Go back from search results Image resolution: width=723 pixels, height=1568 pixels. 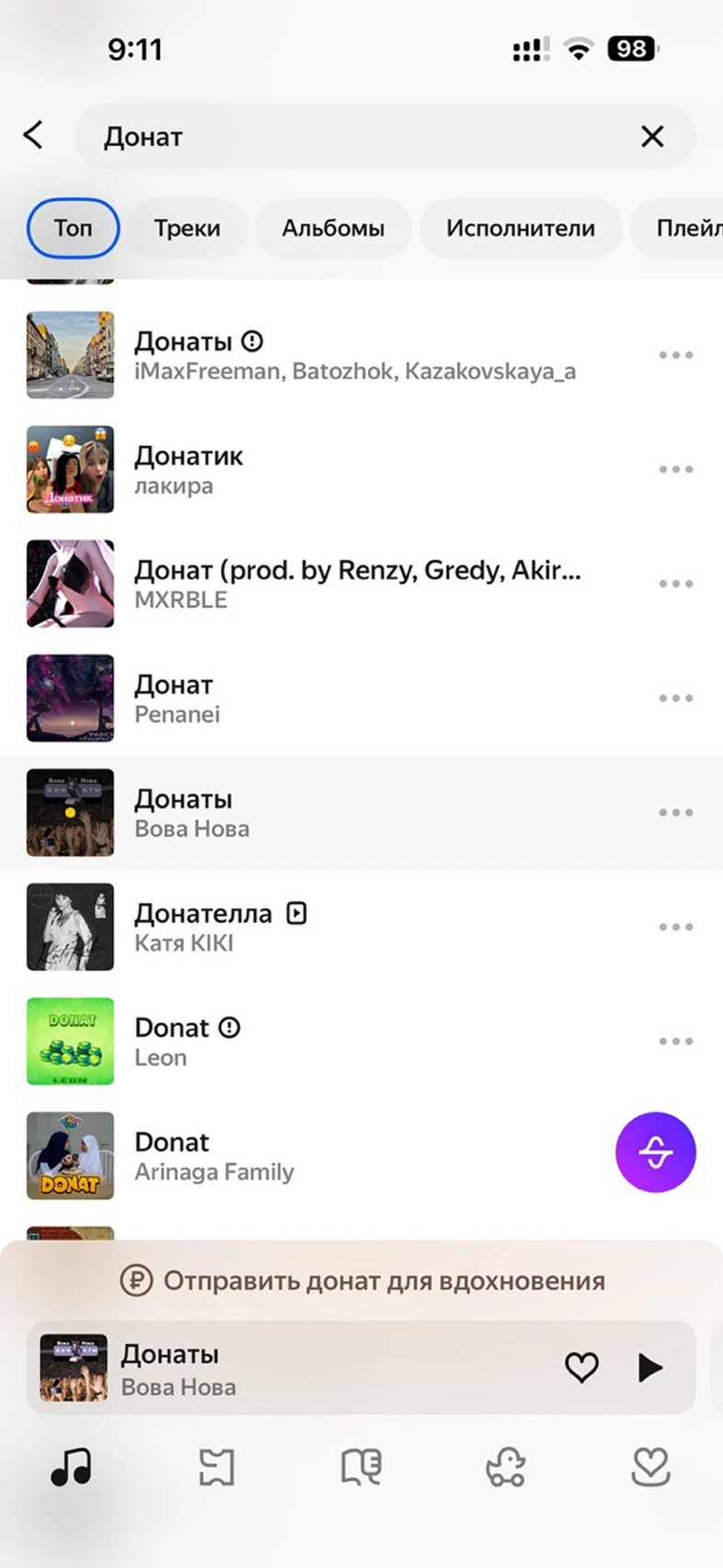coord(33,136)
